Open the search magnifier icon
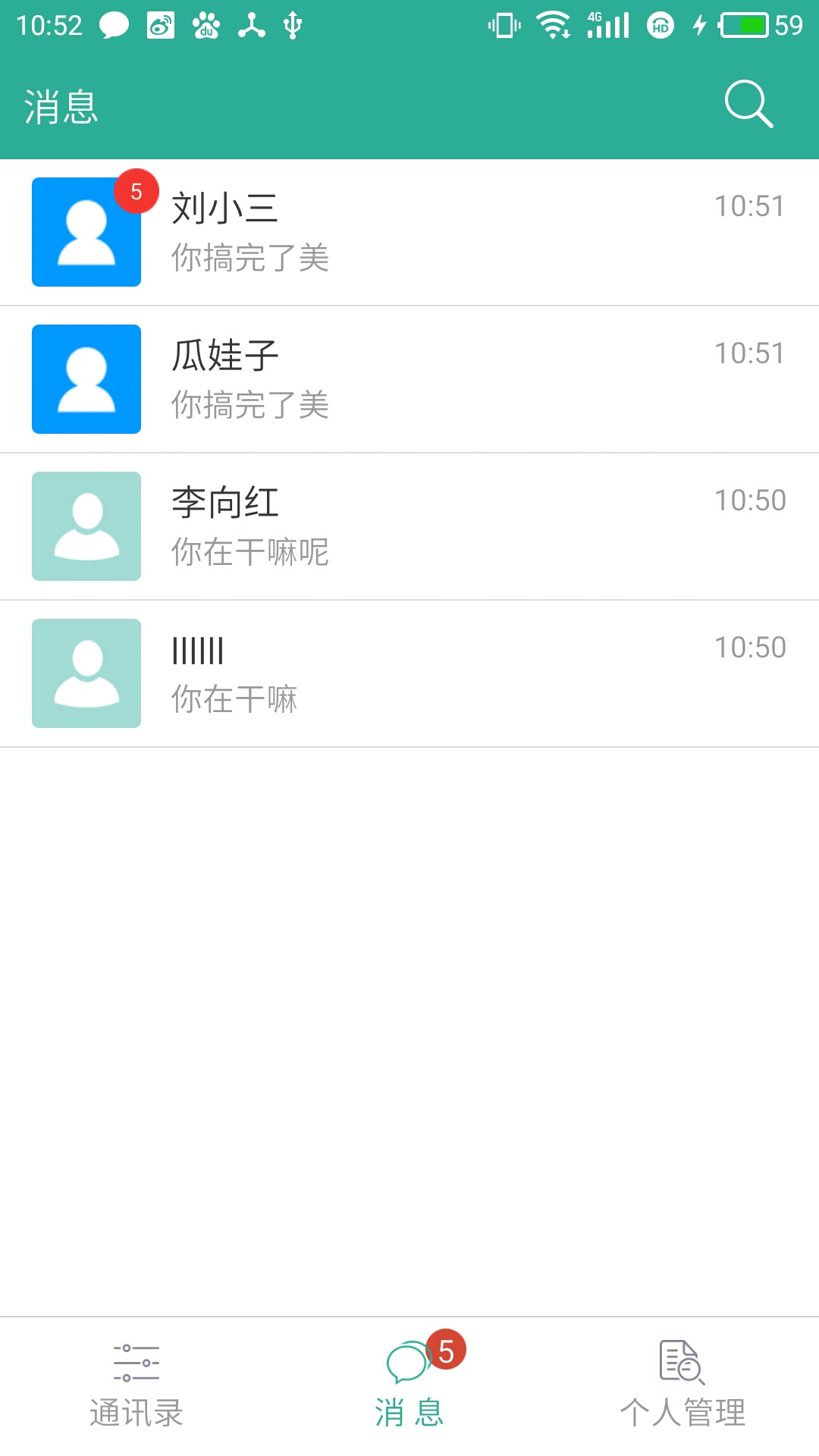Image resolution: width=819 pixels, height=1456 pixels. point(748,104)
